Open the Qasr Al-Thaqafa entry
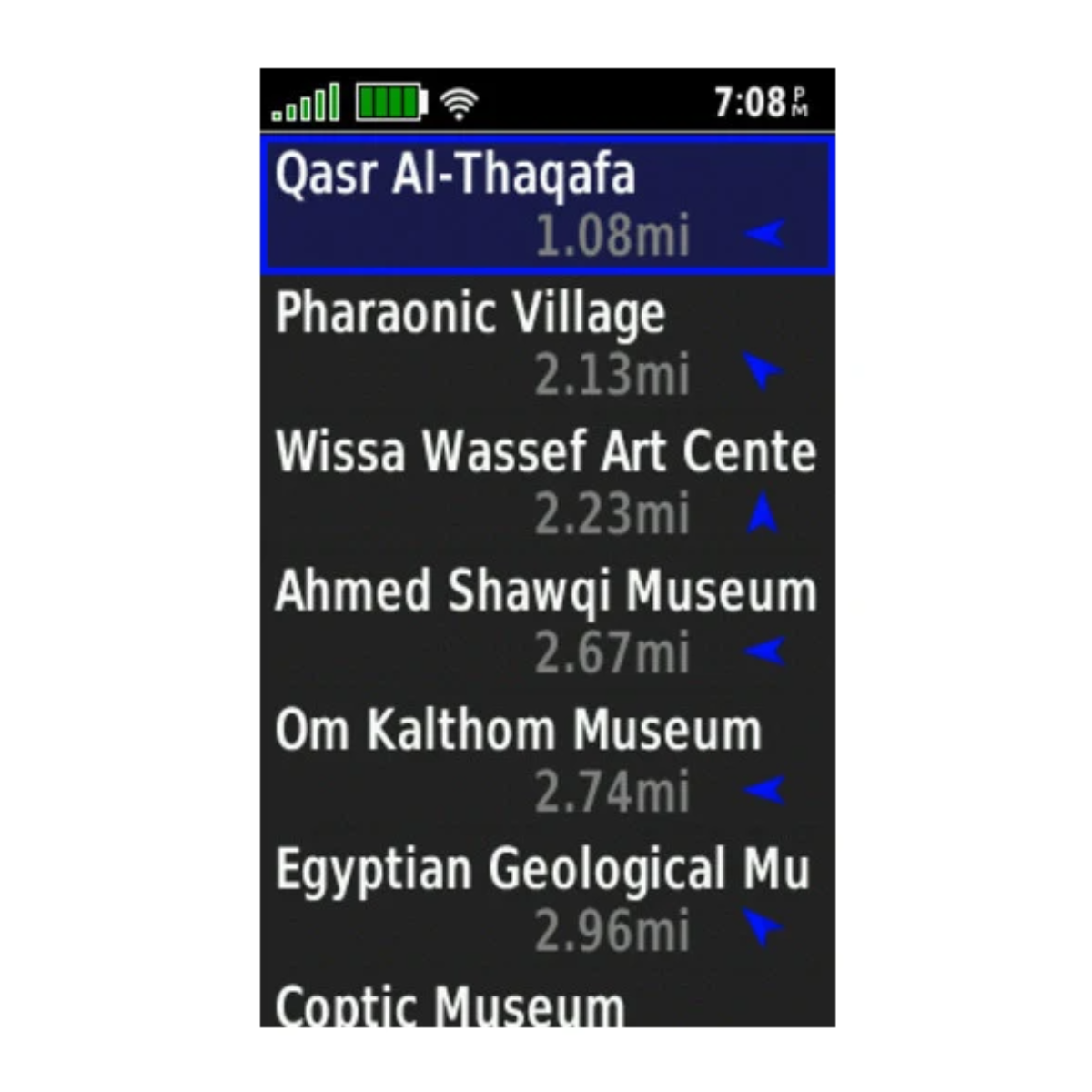This screenshot has width=1092, height=1092. [546, 204]
